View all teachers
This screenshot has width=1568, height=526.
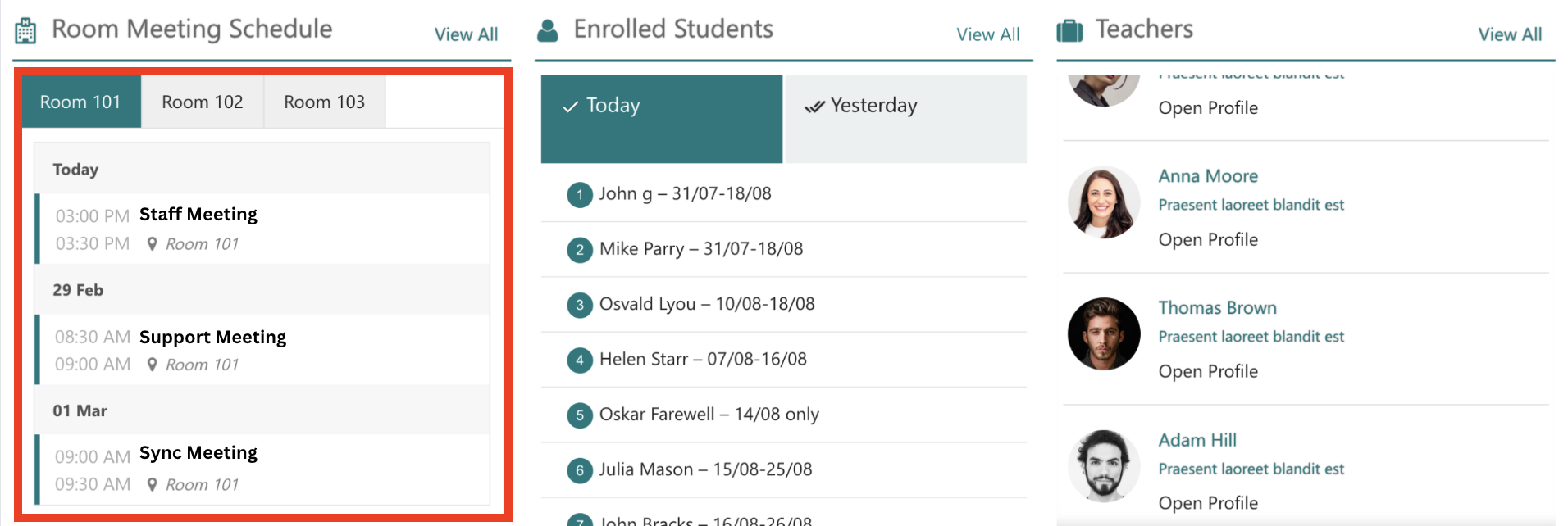click(1509, 34)
